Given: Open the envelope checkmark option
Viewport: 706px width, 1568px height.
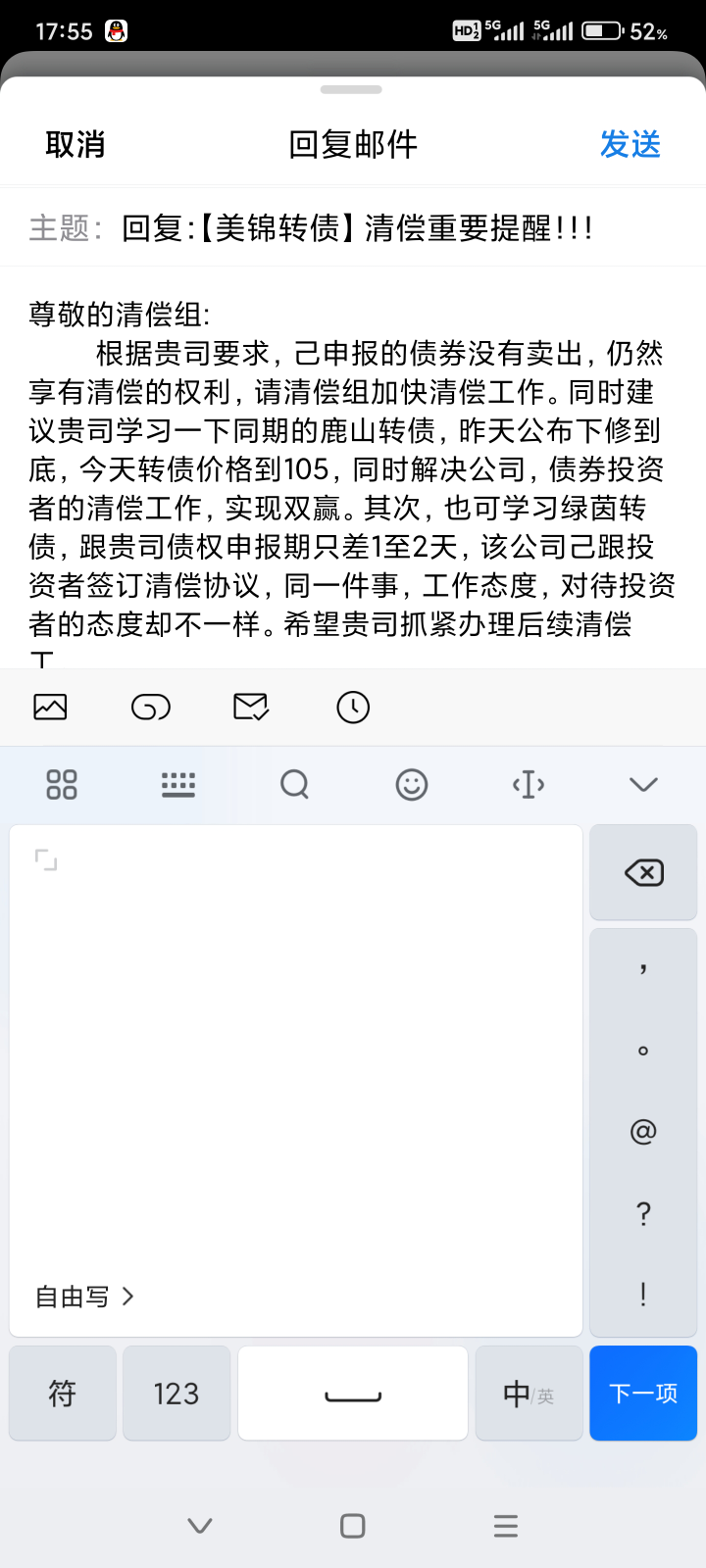Looking at the screenshot, I should pyautogui.click(x=251, y=707).
